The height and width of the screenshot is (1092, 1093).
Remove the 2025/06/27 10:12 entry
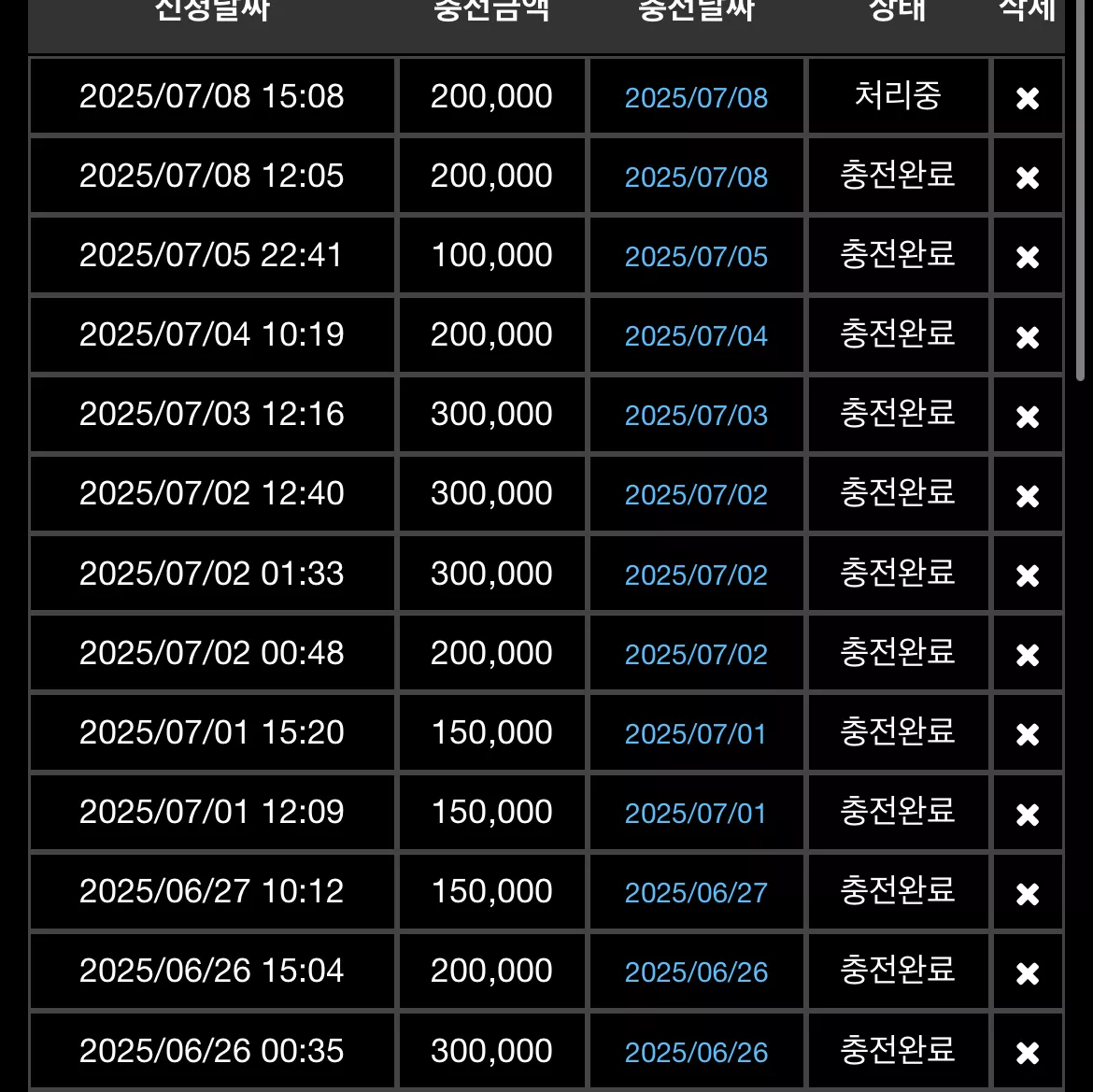point(1028,893)
